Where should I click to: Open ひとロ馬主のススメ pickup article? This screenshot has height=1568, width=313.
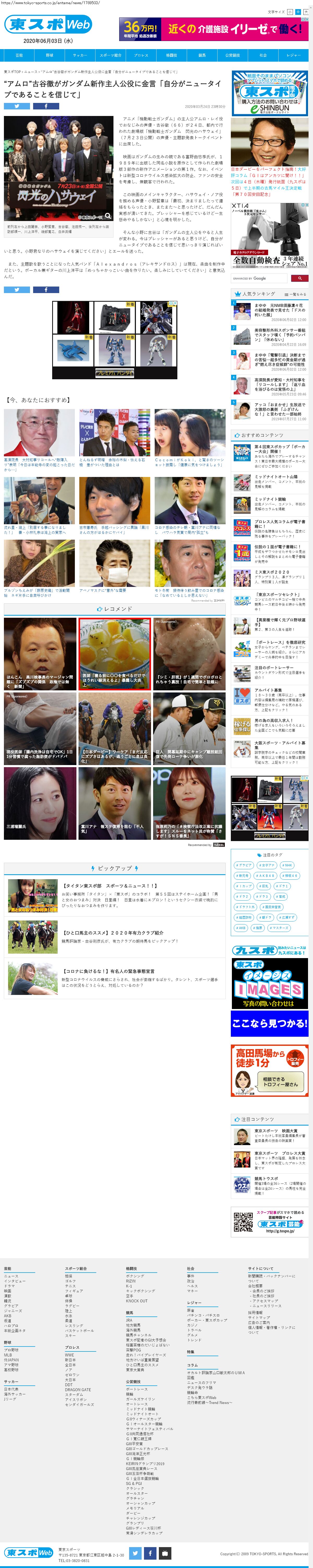113,932
